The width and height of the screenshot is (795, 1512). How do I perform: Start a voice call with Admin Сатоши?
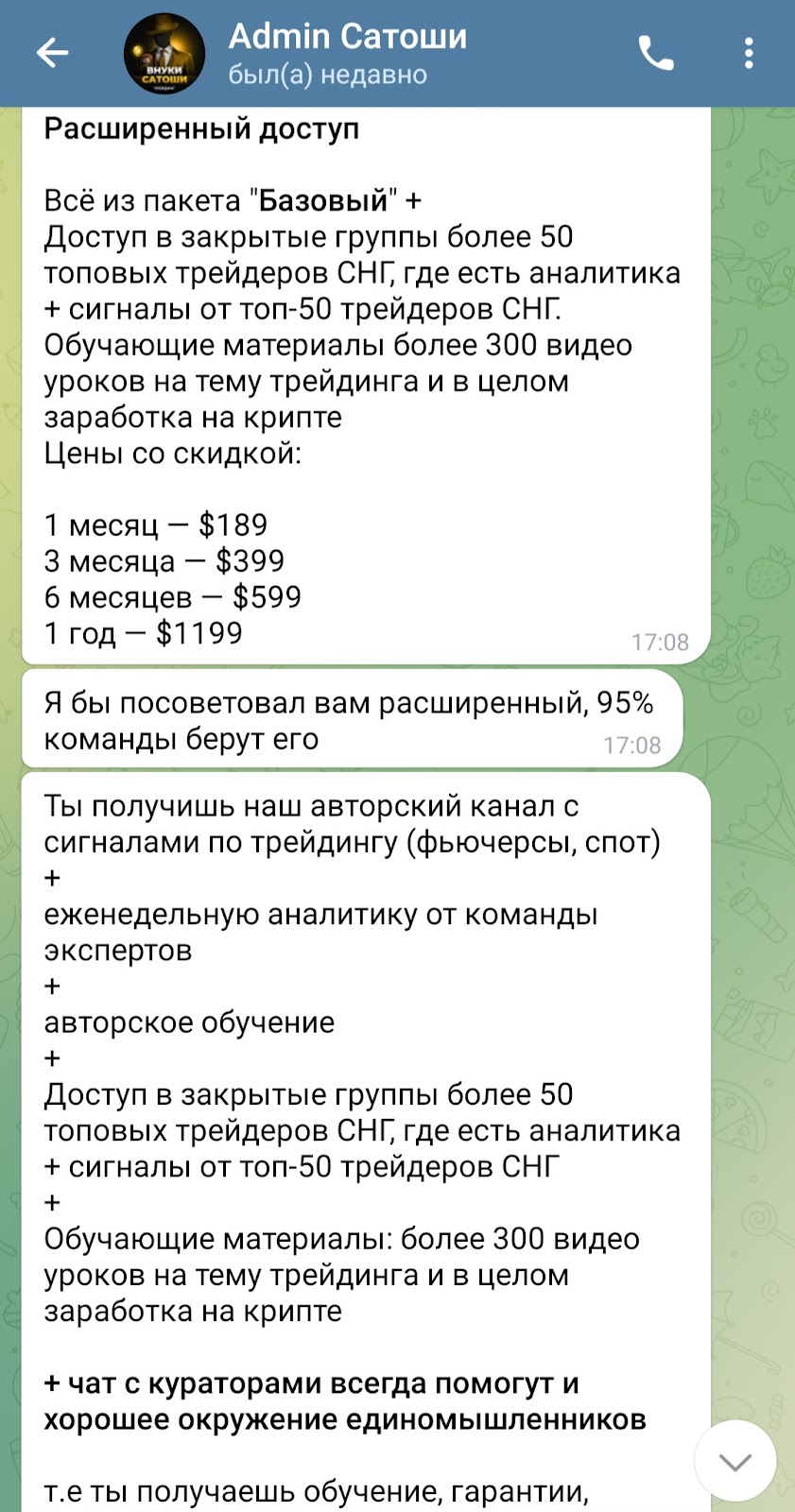(656, 54)
